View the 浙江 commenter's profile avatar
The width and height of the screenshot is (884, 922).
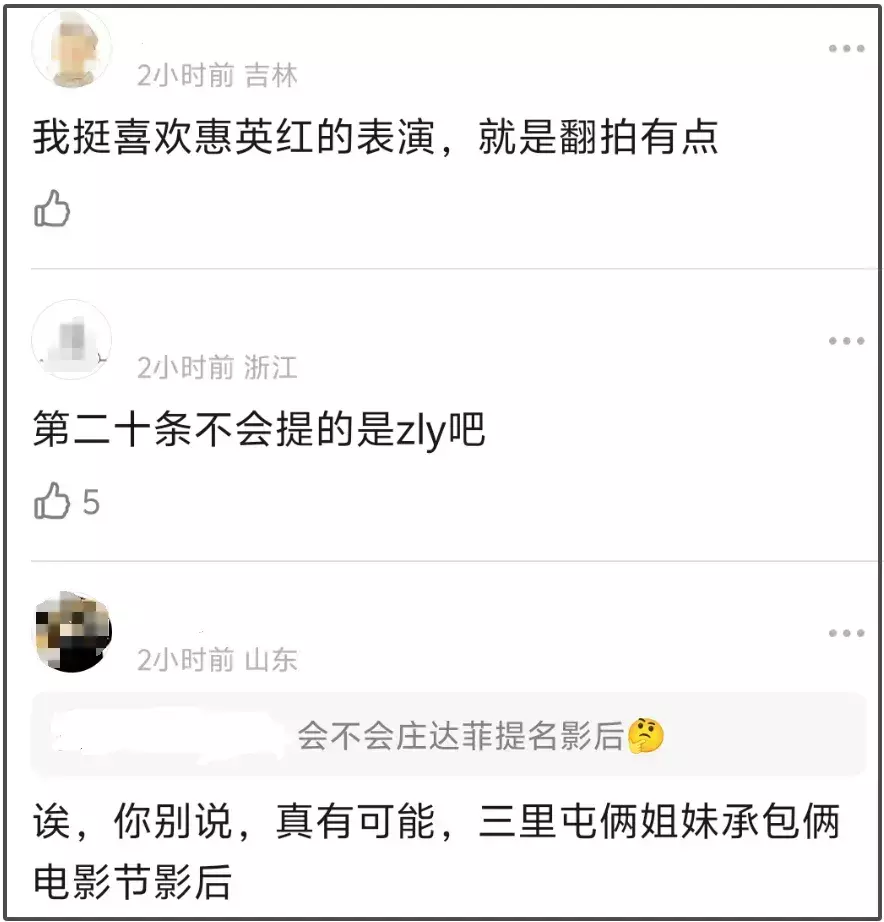click(x=71, y=340)
